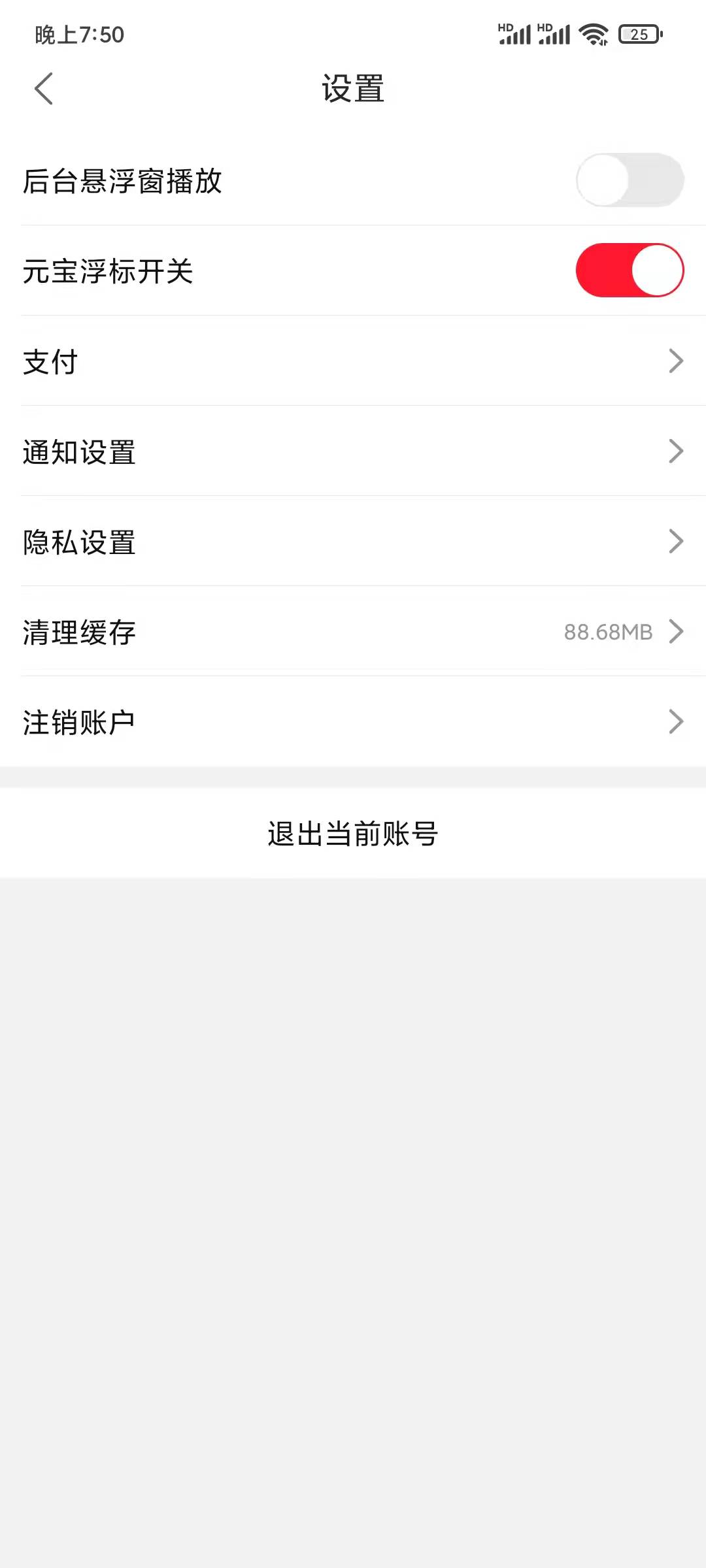Expand the 支付 settings via its chevron

(677, 361)
